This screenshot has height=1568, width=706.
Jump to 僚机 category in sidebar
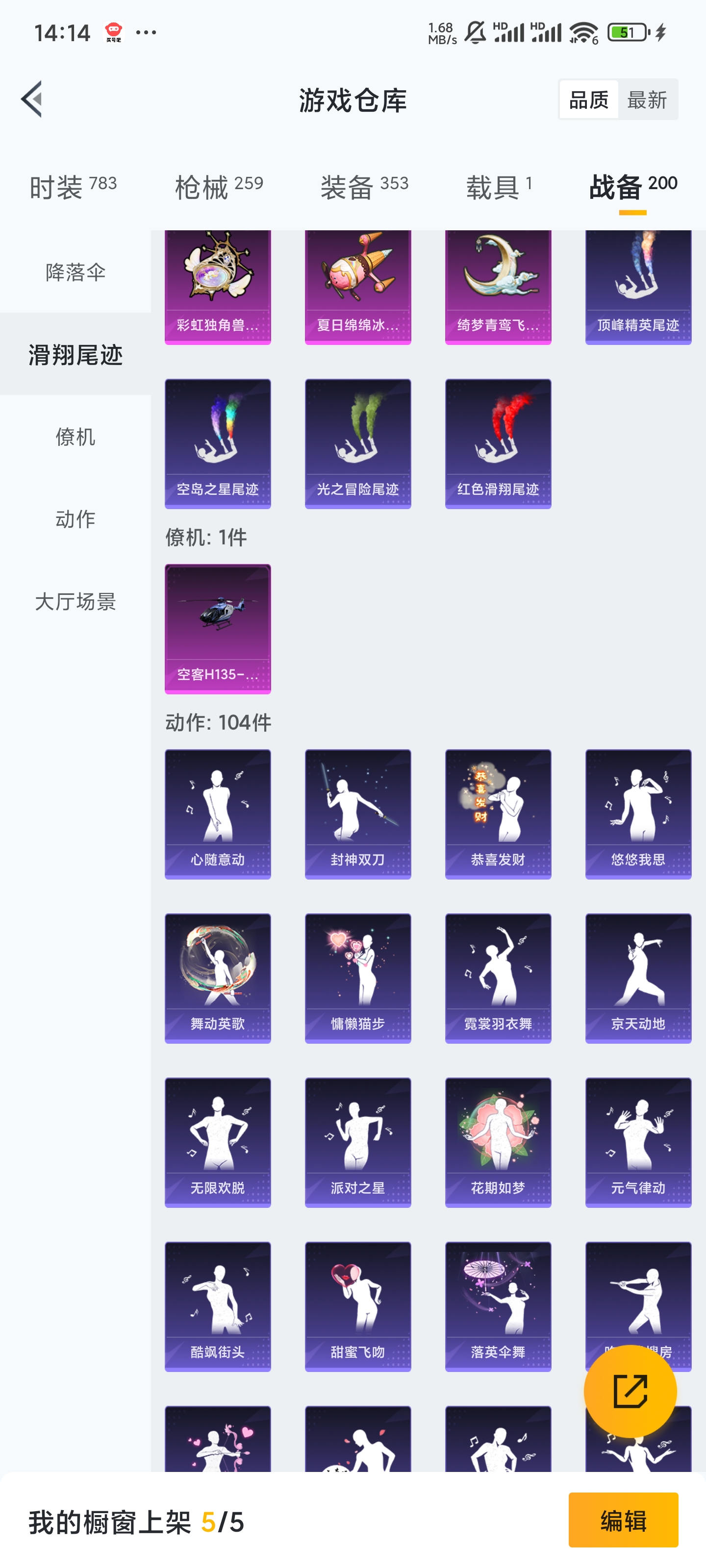click(x=76, y=437)
